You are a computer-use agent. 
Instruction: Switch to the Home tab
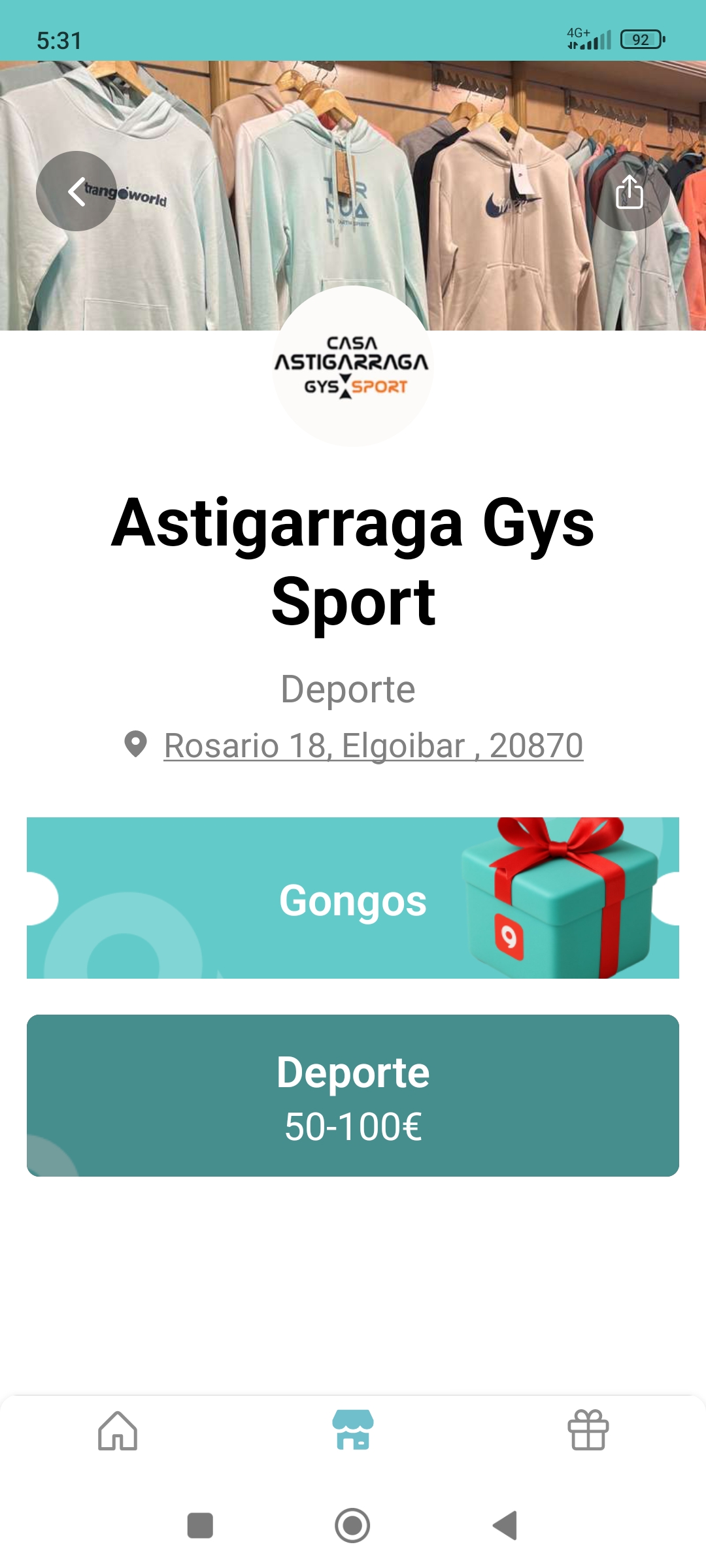(118, 1431)
